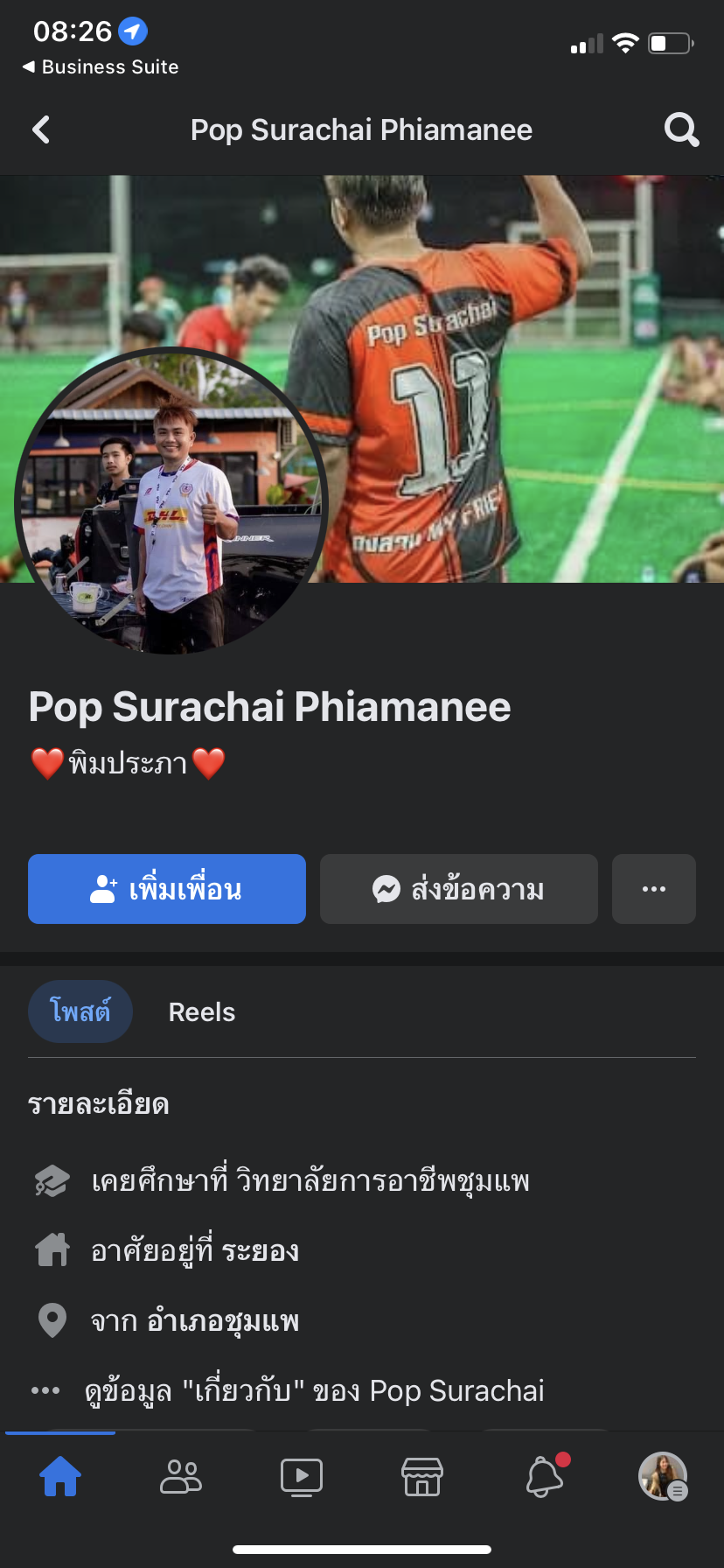This screenshot has width=724, height=1568.
Task: Open the Marketplace tab
Action: pyautogui.click(x=422, y=1477)
